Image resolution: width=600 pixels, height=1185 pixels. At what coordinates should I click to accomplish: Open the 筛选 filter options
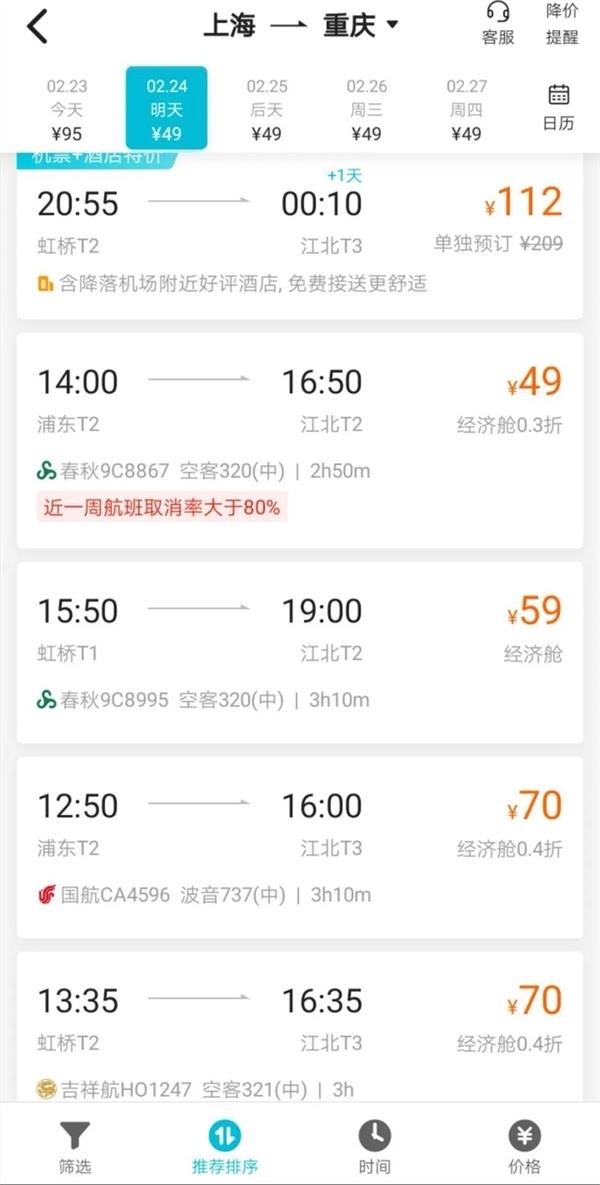click(74, 1146)
